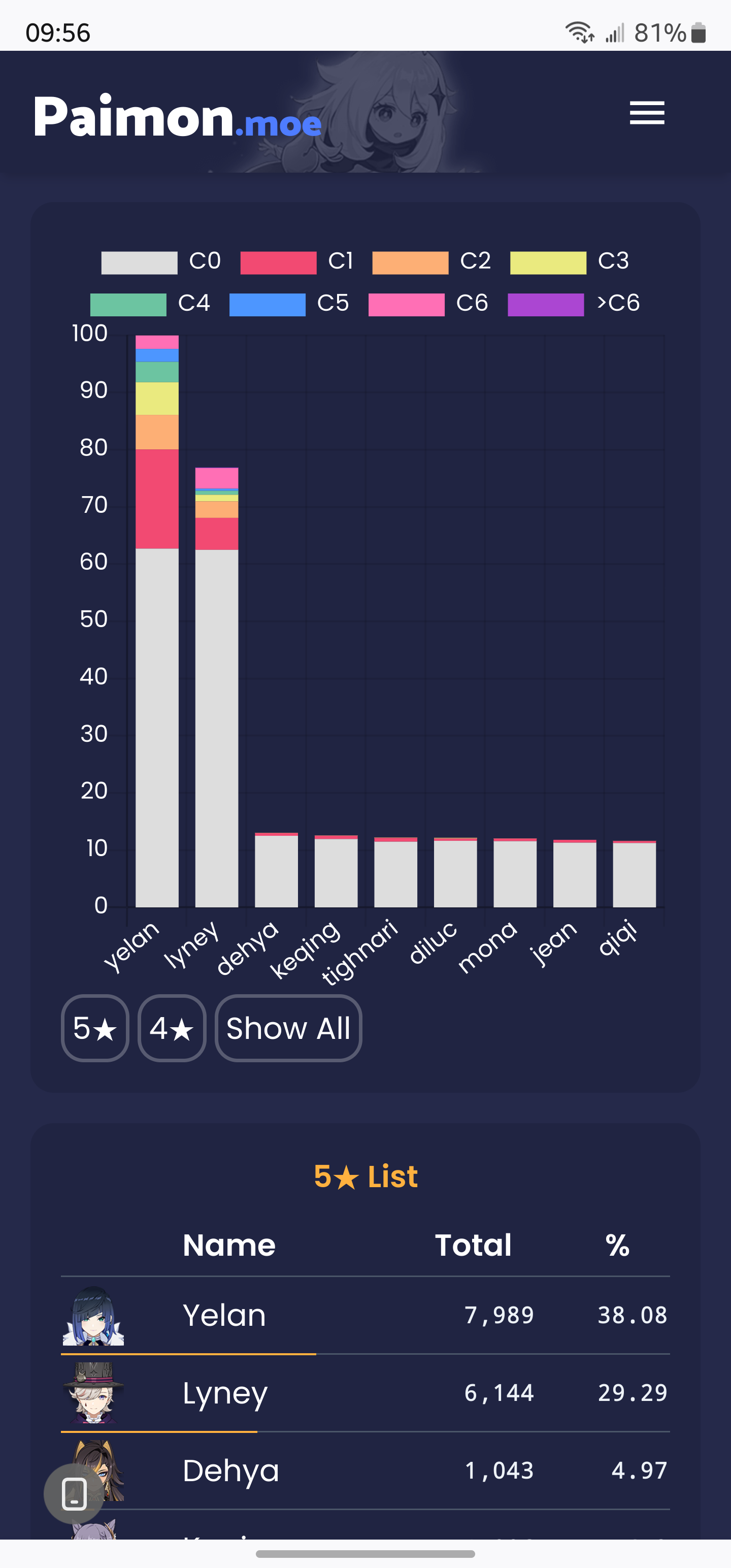Tap the Paimon.moe site logo
Image resolution: width=731 pixels, height=1568 pixels.
pos(177,116)
